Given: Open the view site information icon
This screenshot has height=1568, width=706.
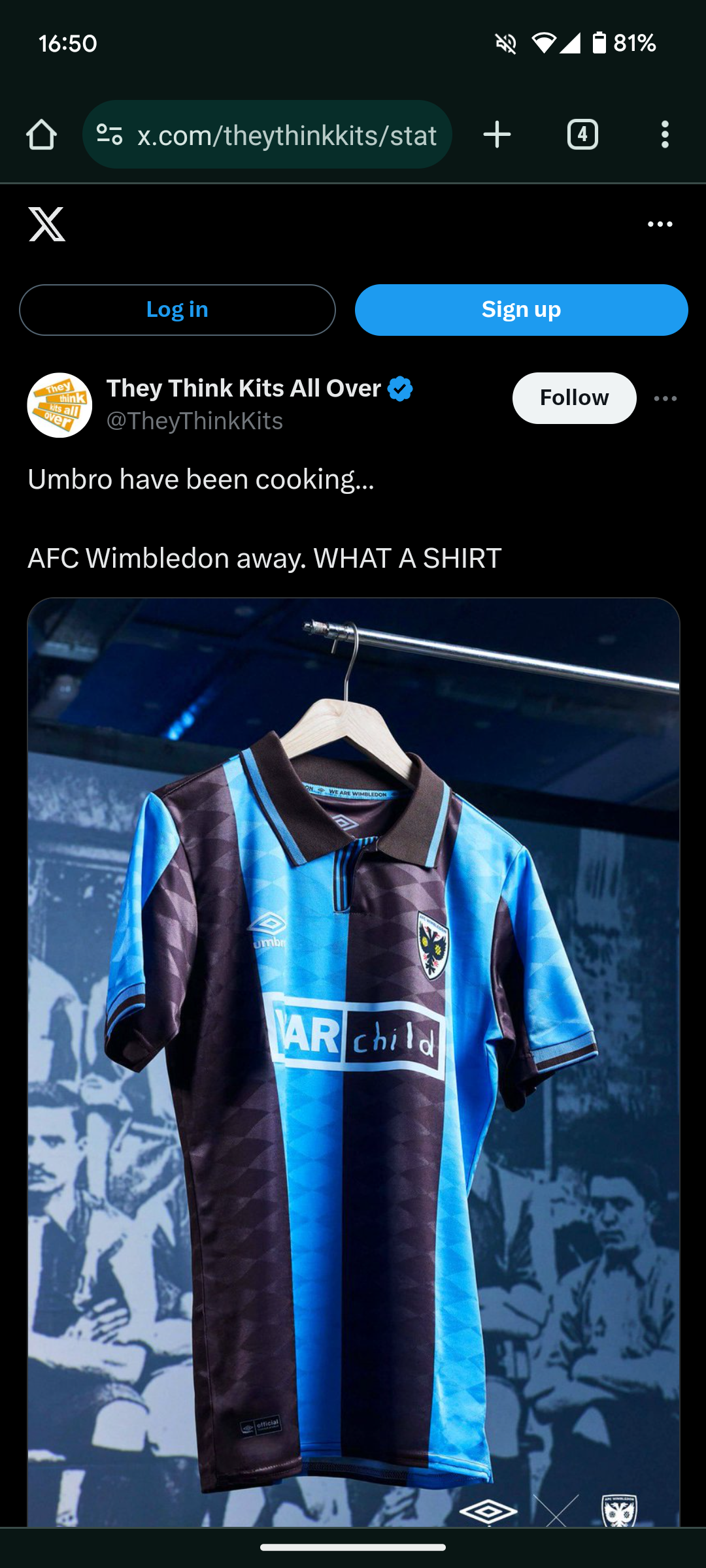Looking at the screenshot, I should (x=109, y=135).
